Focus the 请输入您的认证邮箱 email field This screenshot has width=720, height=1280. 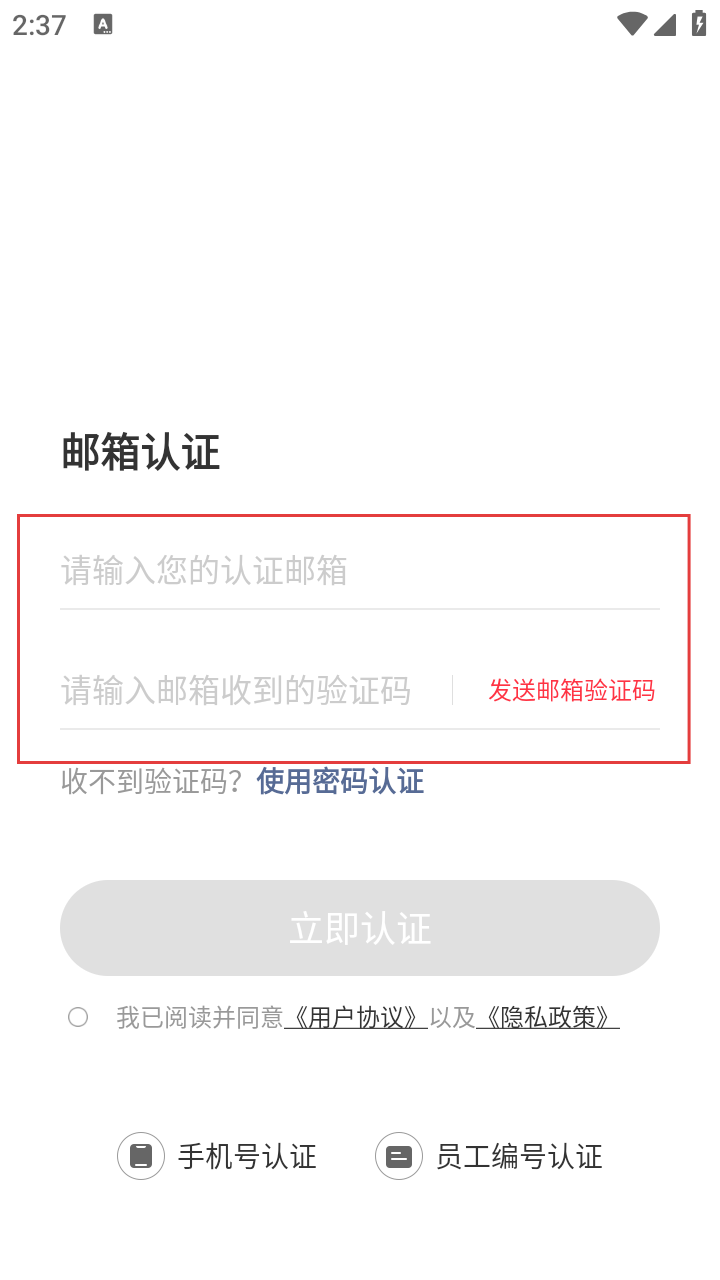click(360, 571)
